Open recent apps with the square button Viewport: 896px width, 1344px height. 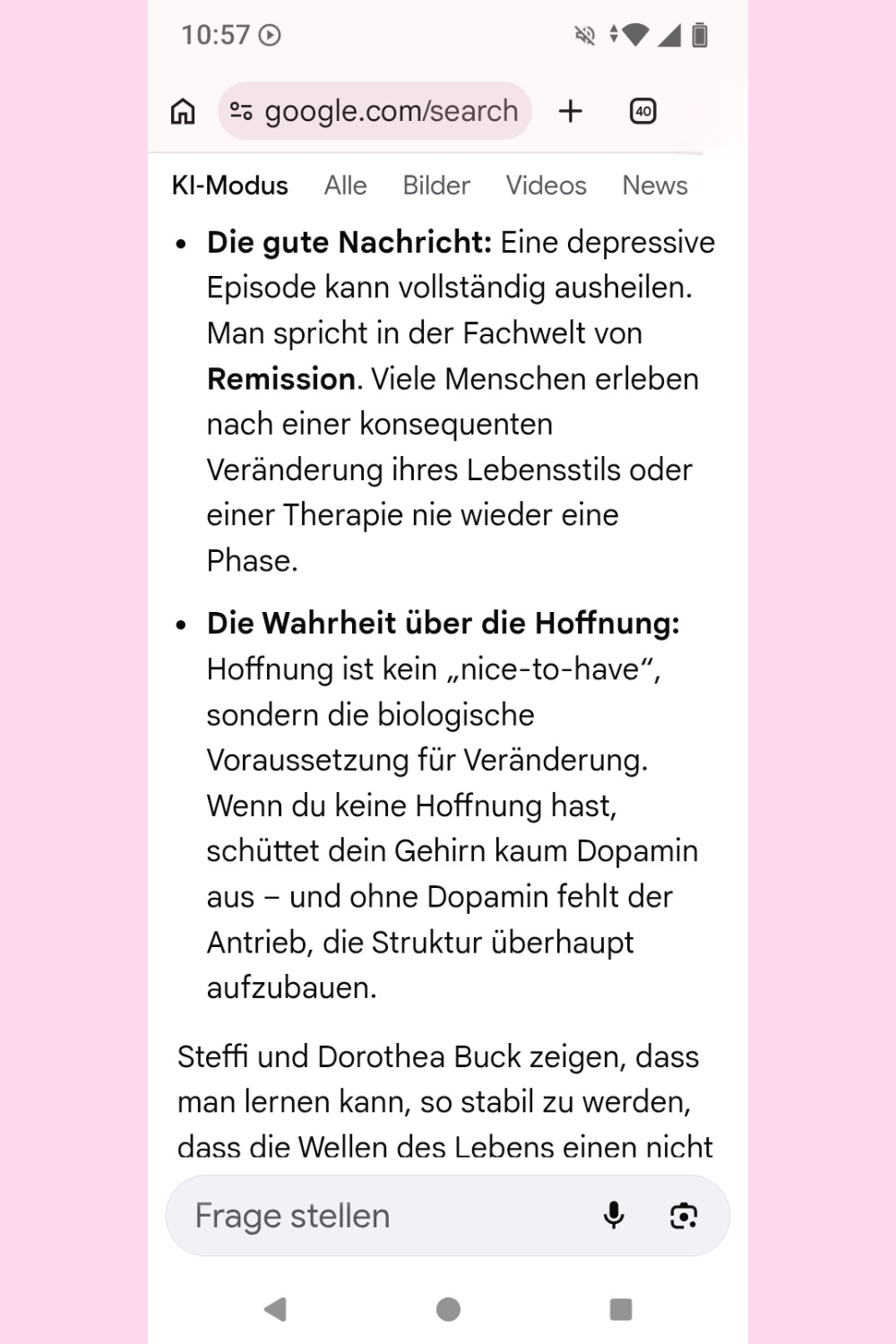(621, 1308)
